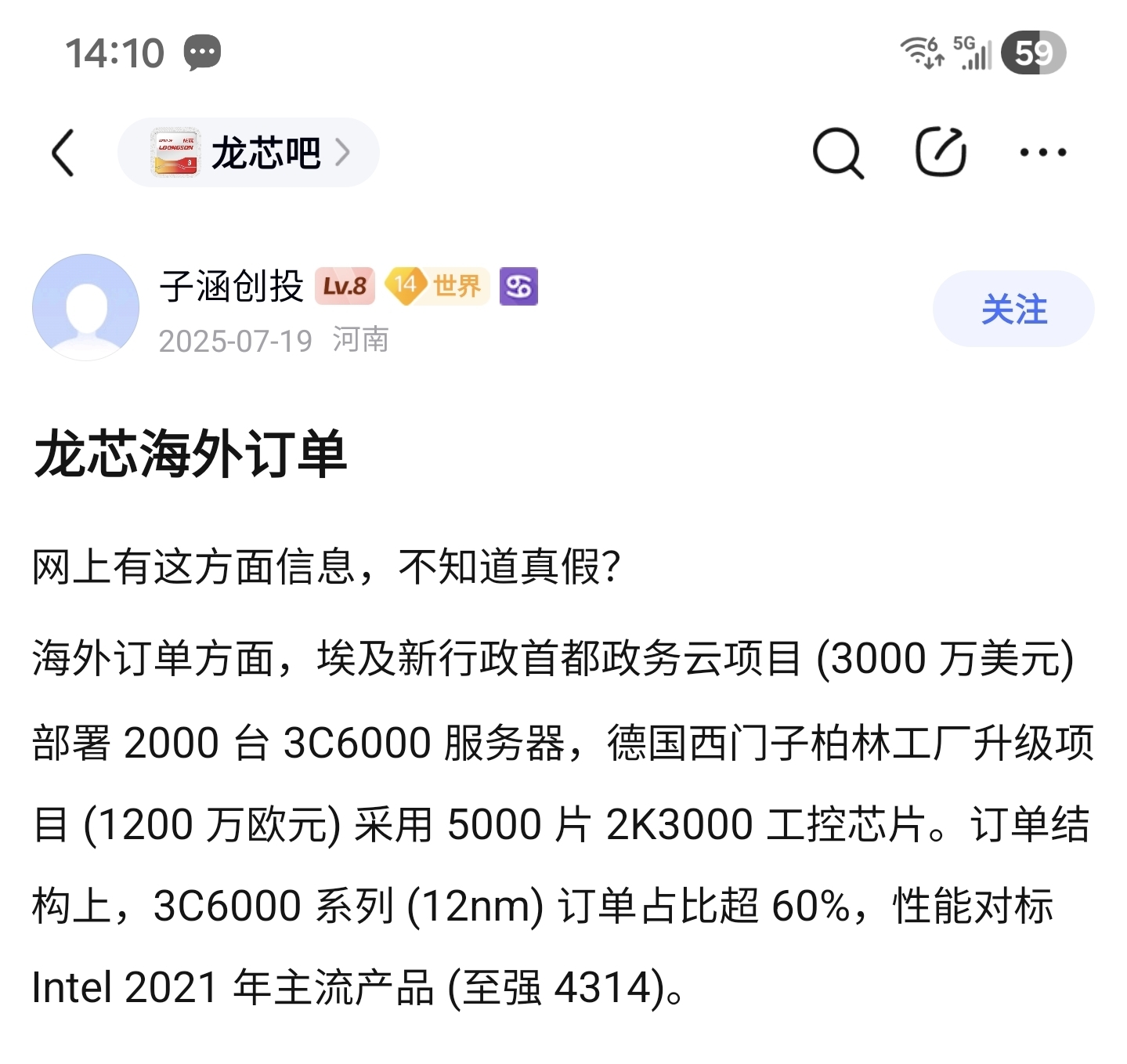
Task: View the Lv.8 level badge
Action: coord(345,286)
